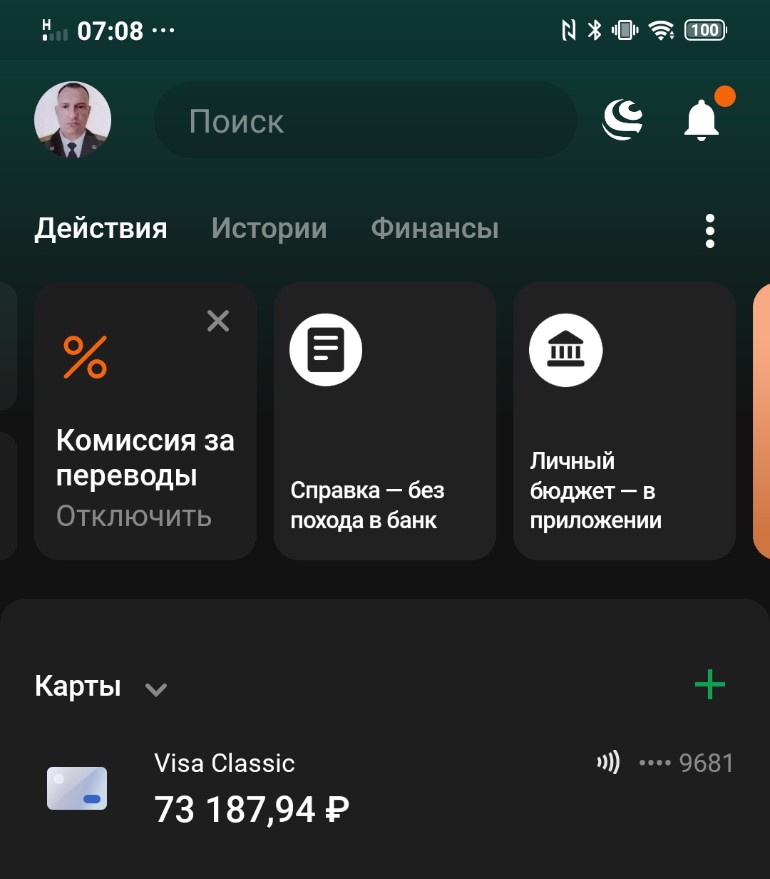770x879 pixels.
Task: Open the three-dot overflow menu
Action: pyautogui.click(x=709, y=229)
